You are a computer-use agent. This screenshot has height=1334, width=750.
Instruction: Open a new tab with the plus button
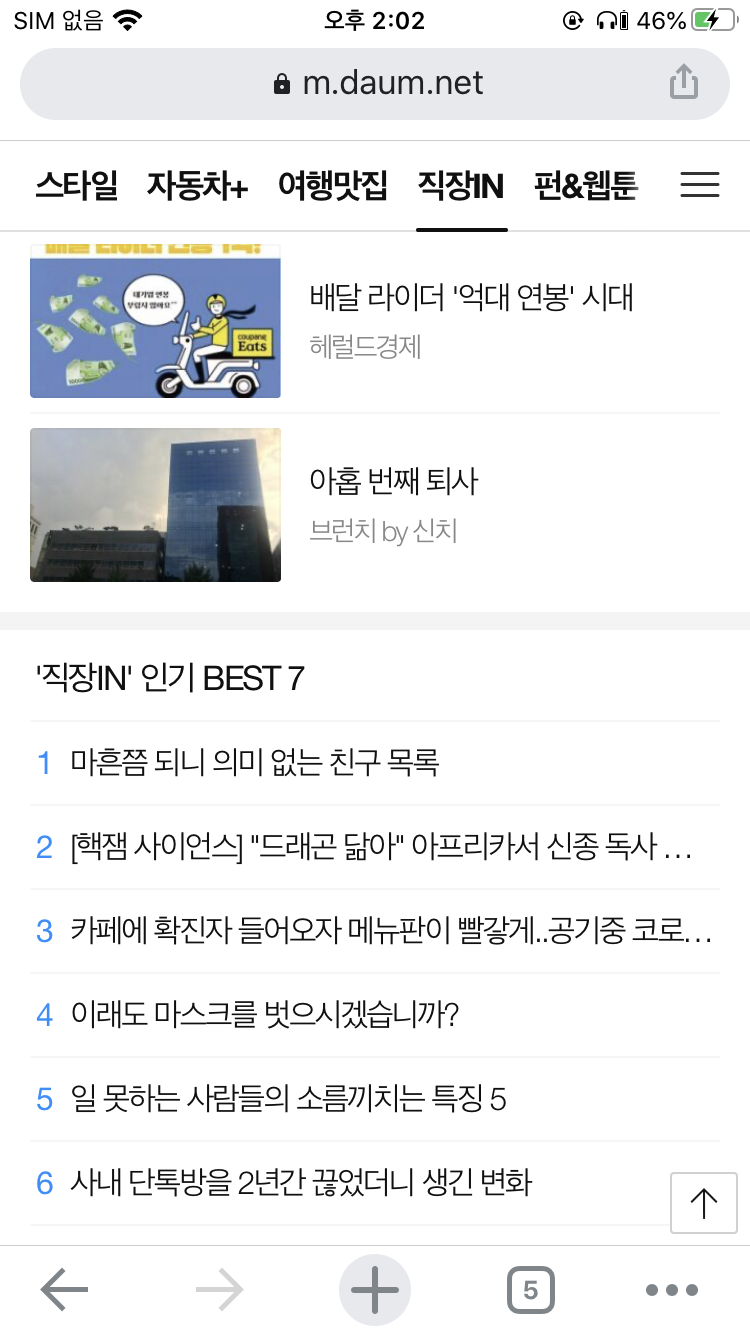374,1289
